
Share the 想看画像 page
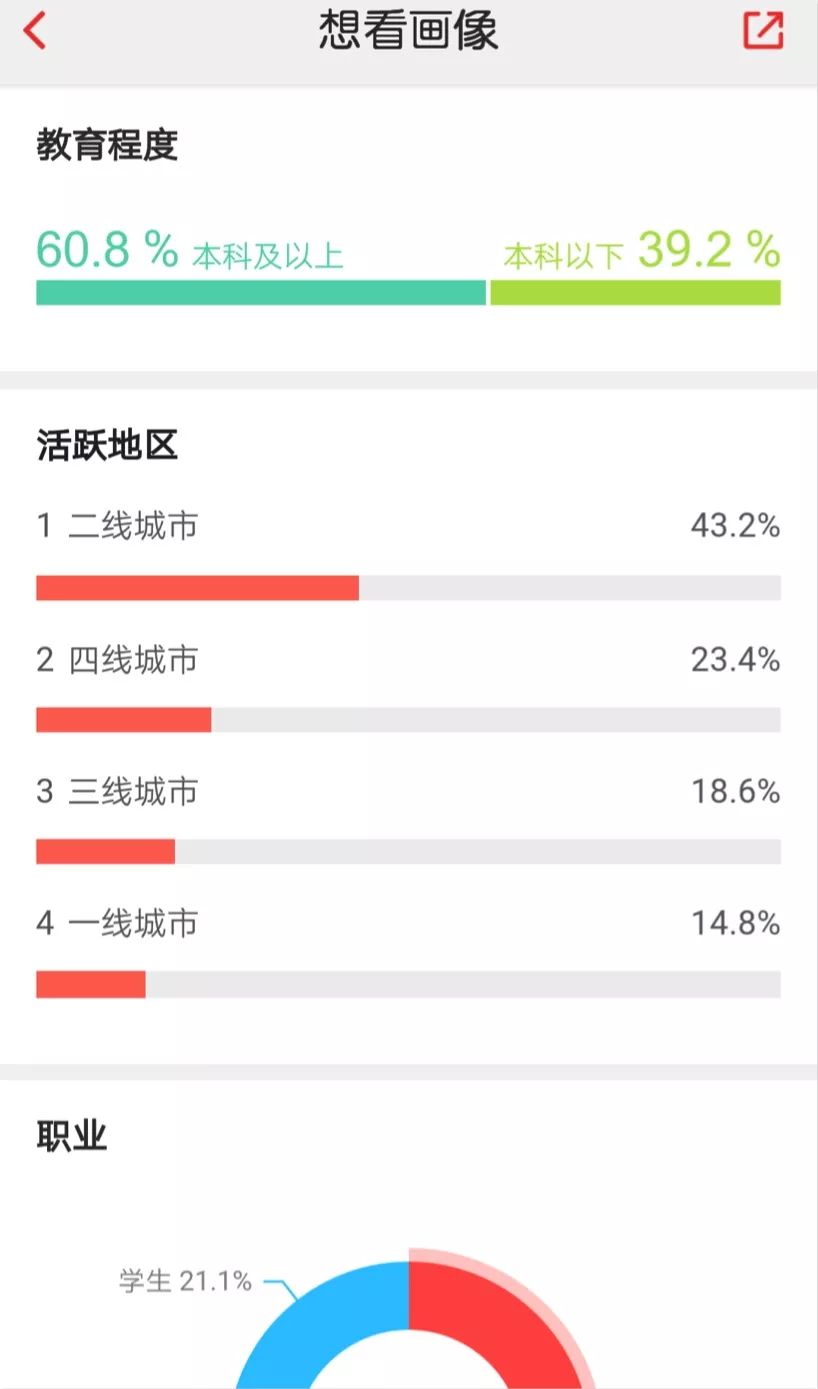pos(763,30)
